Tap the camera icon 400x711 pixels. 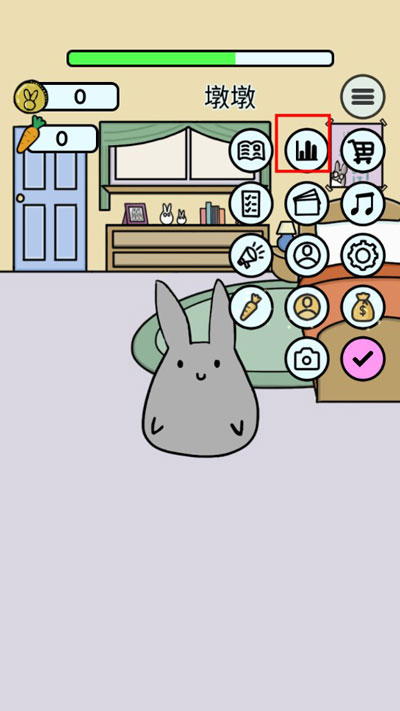pos(307,359)
